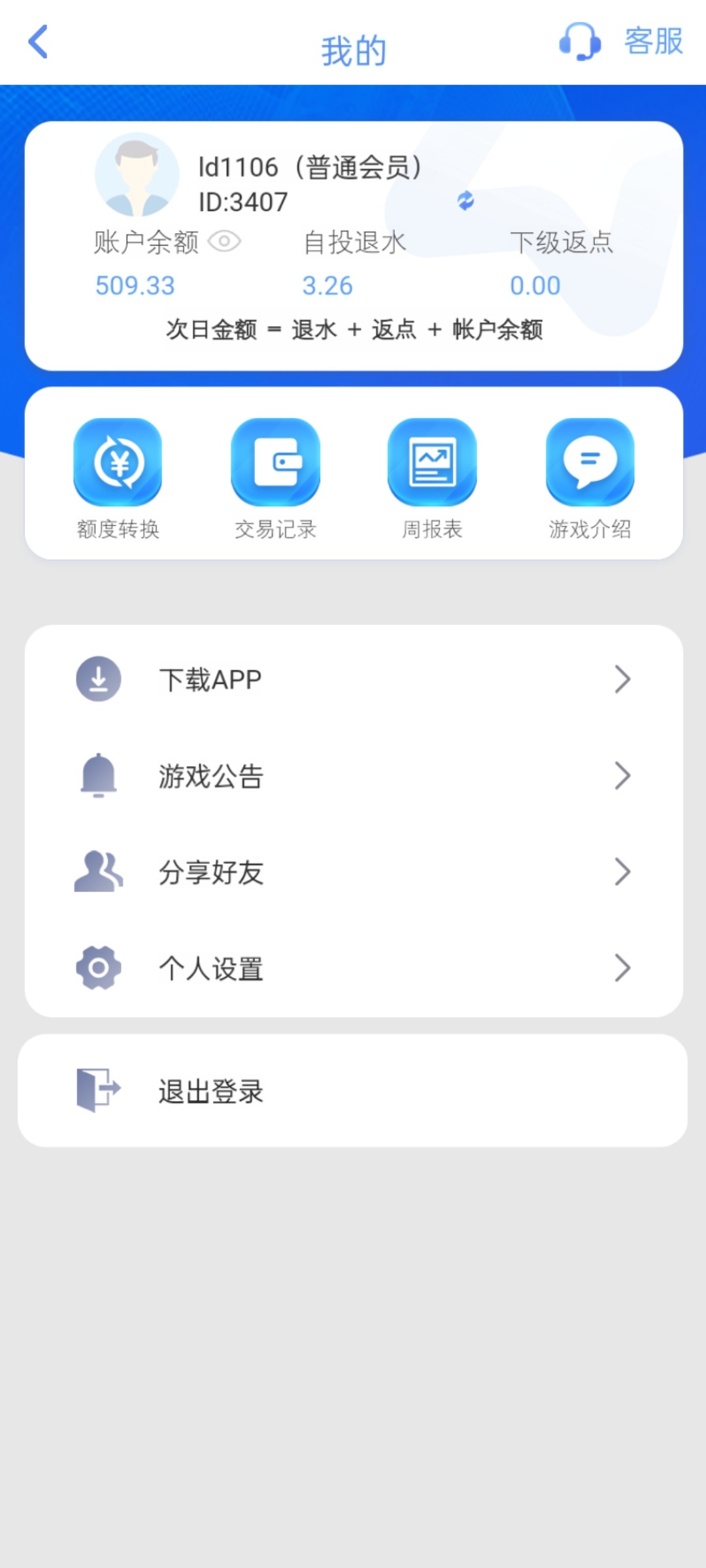
Task: Click the download icon beside 下载APP
Action: [98, 678]
